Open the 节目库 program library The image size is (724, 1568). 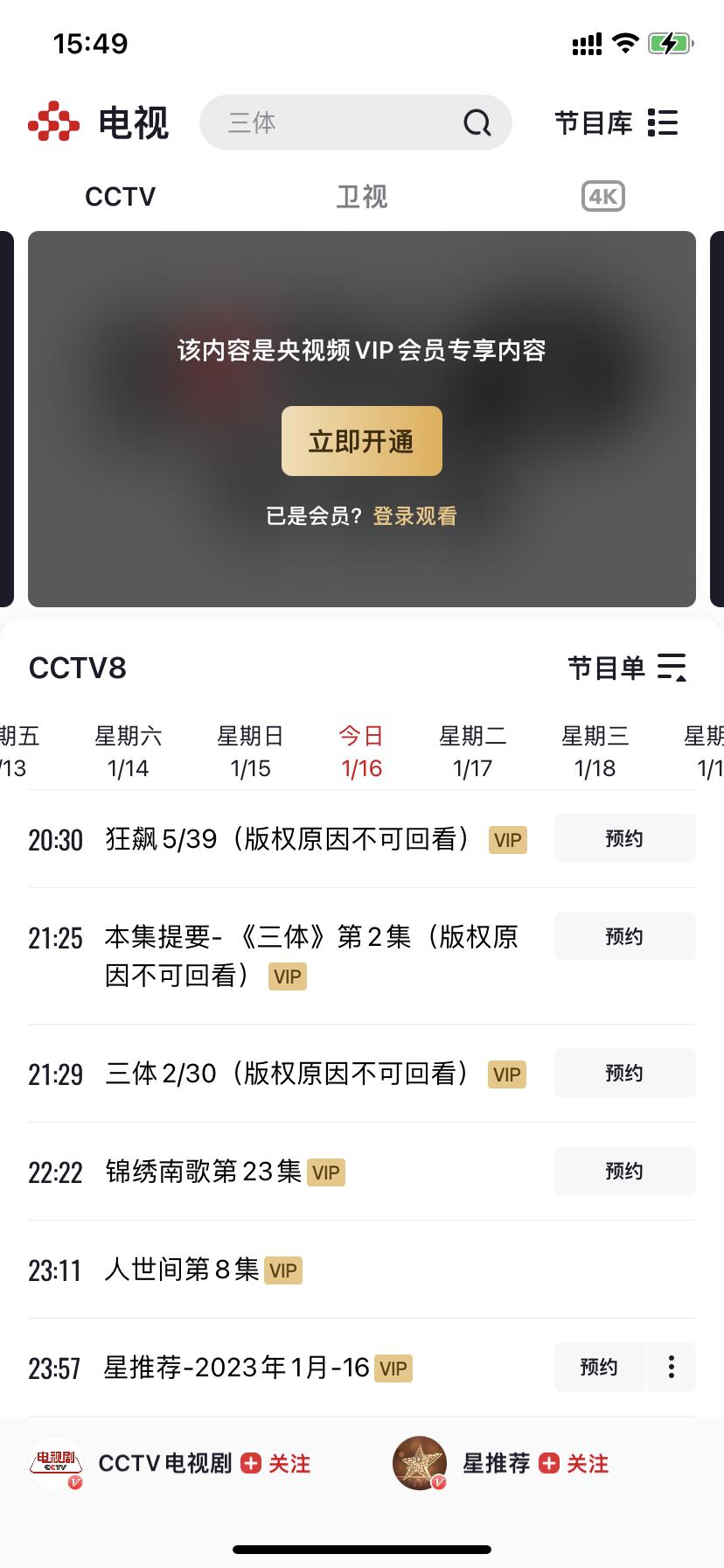coord(616,122)
